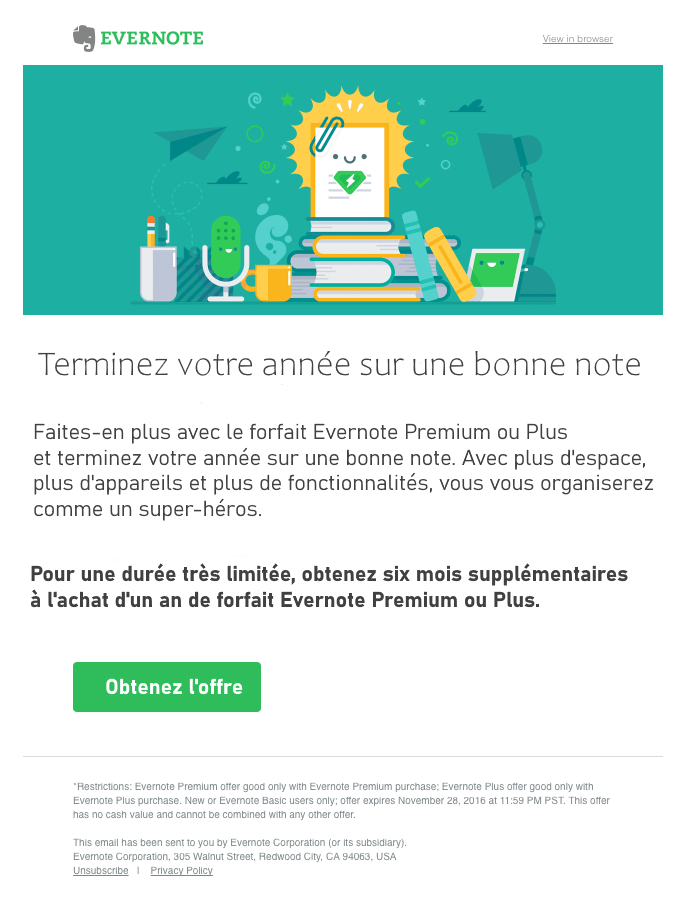Open the View in browser link

click(577, 39)
